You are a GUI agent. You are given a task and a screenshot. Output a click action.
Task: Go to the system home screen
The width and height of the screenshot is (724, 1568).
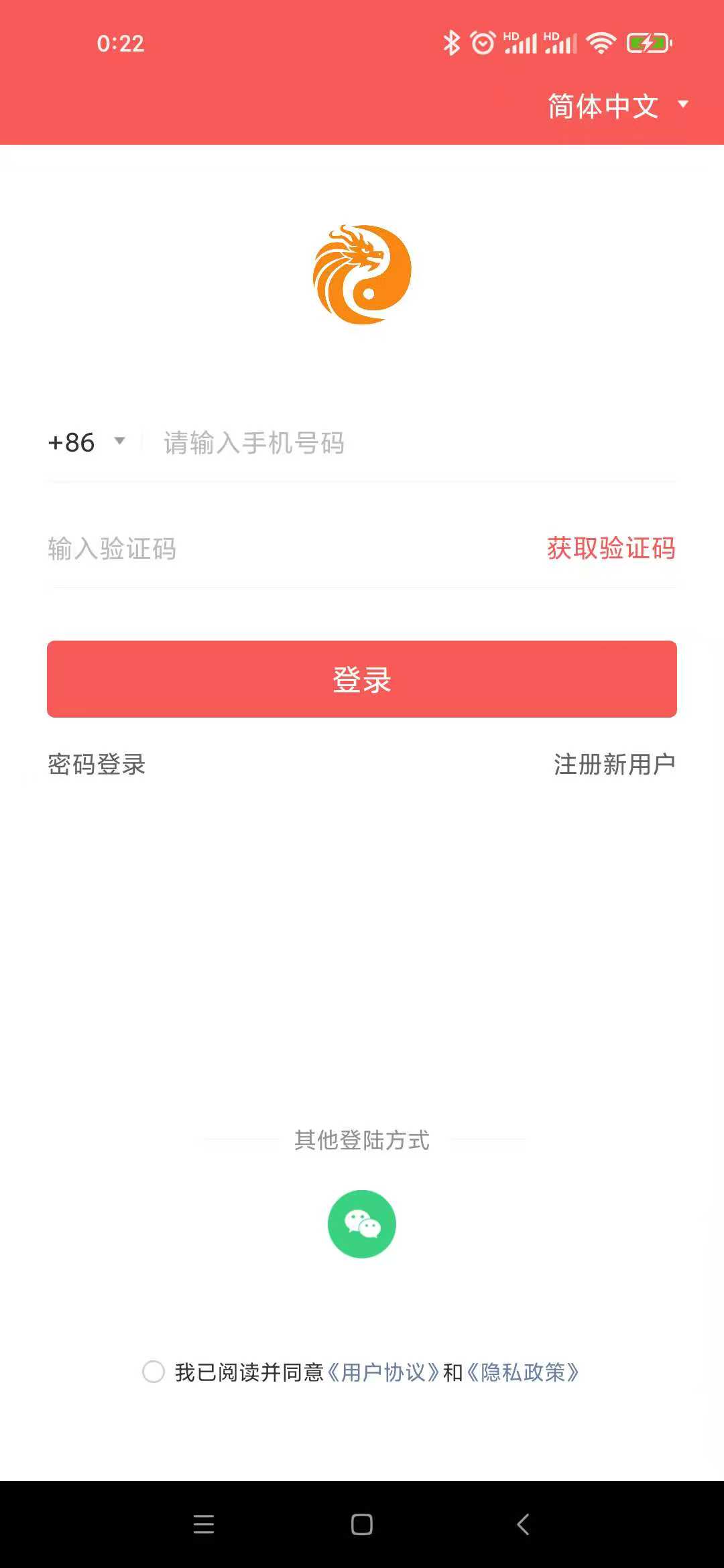coord(362,1524)
